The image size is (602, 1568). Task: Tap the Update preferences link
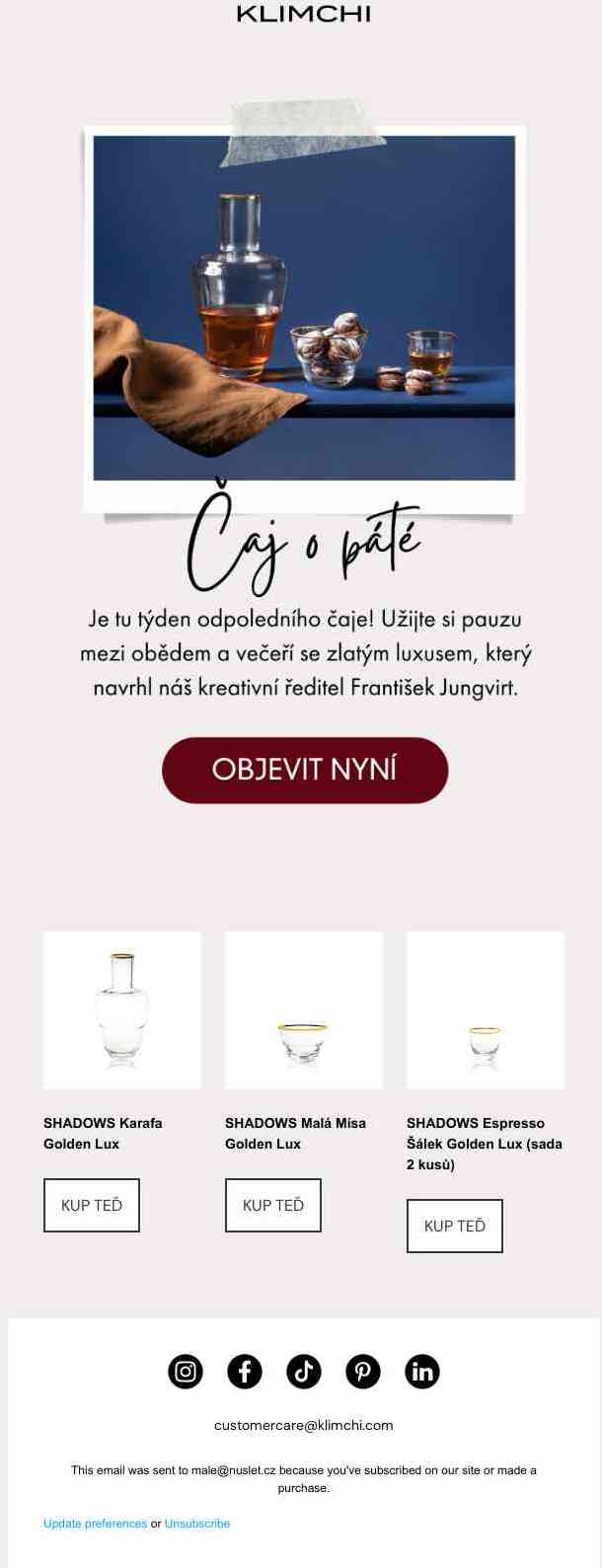[x=95, y=1524]
